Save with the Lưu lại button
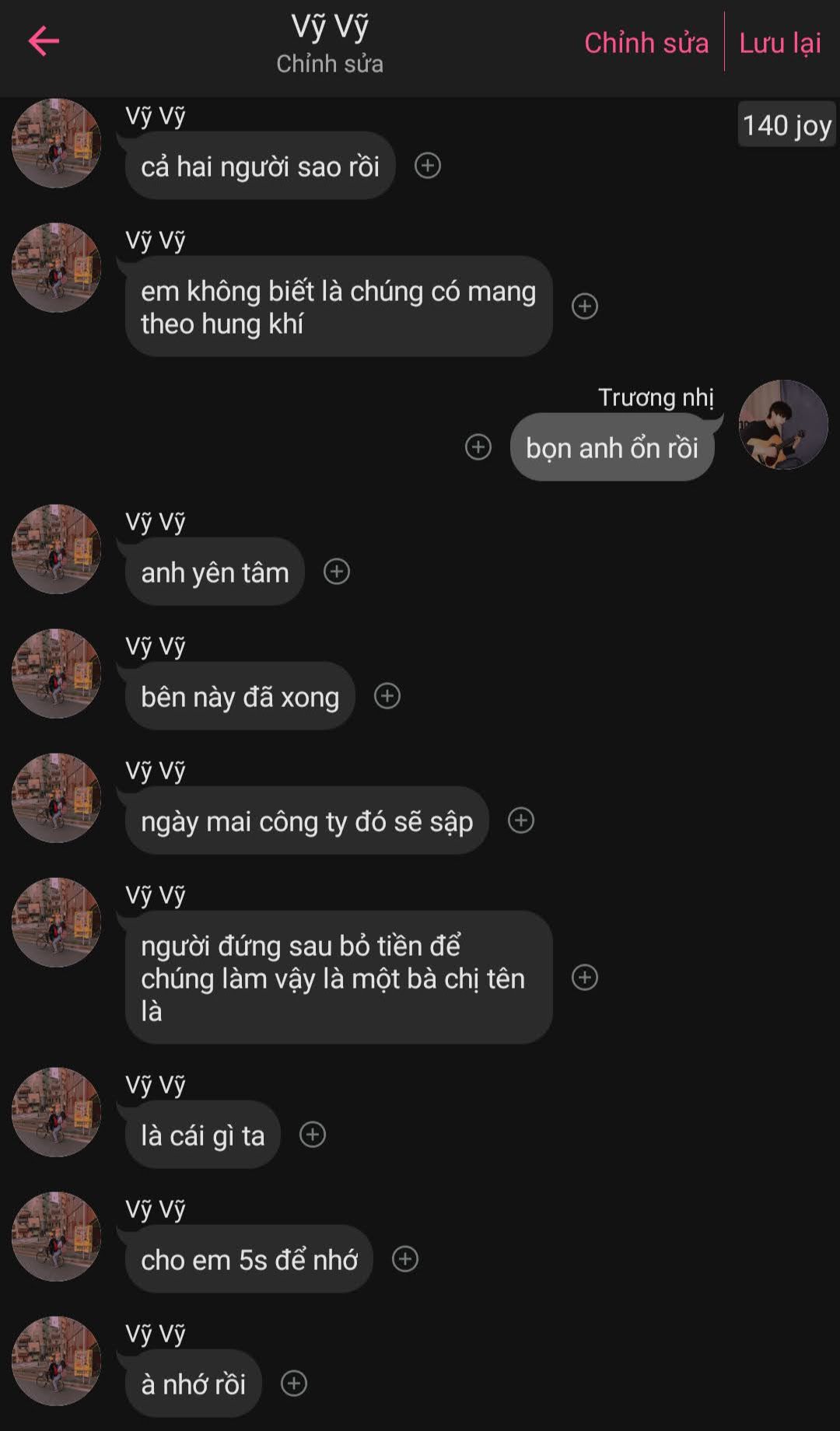 779,43
